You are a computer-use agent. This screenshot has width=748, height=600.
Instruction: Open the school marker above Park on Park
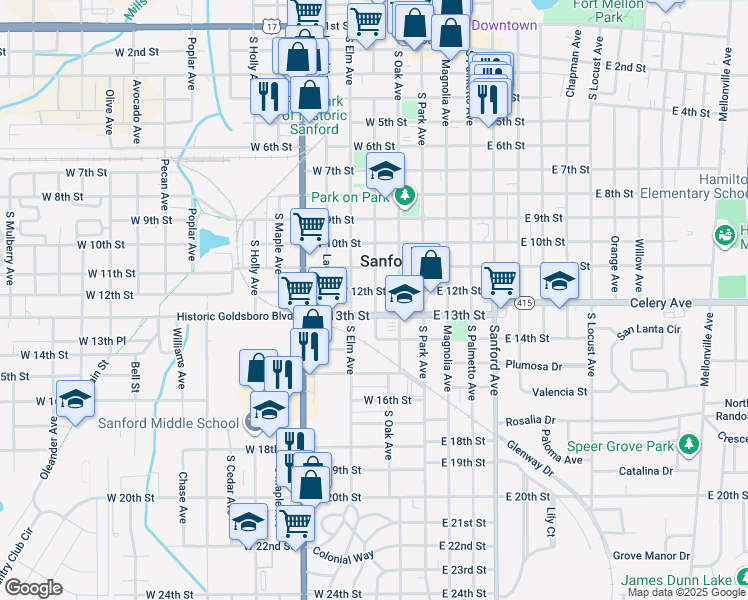tap(385, 172)
